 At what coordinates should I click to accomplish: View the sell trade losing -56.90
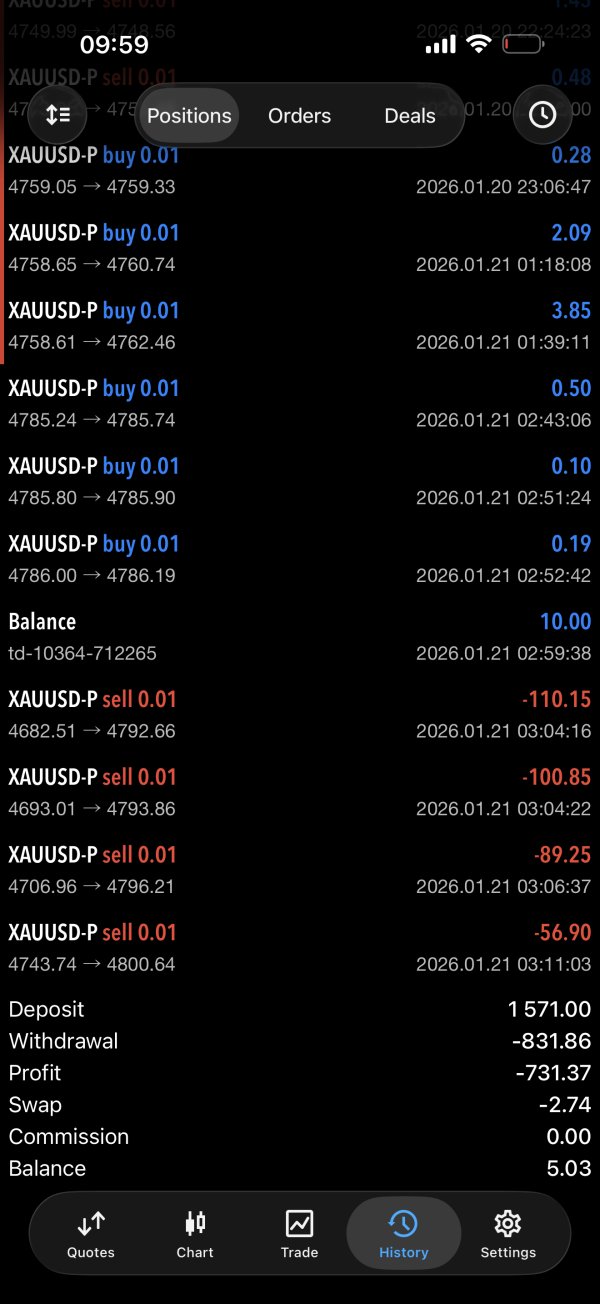coord(300,947)
